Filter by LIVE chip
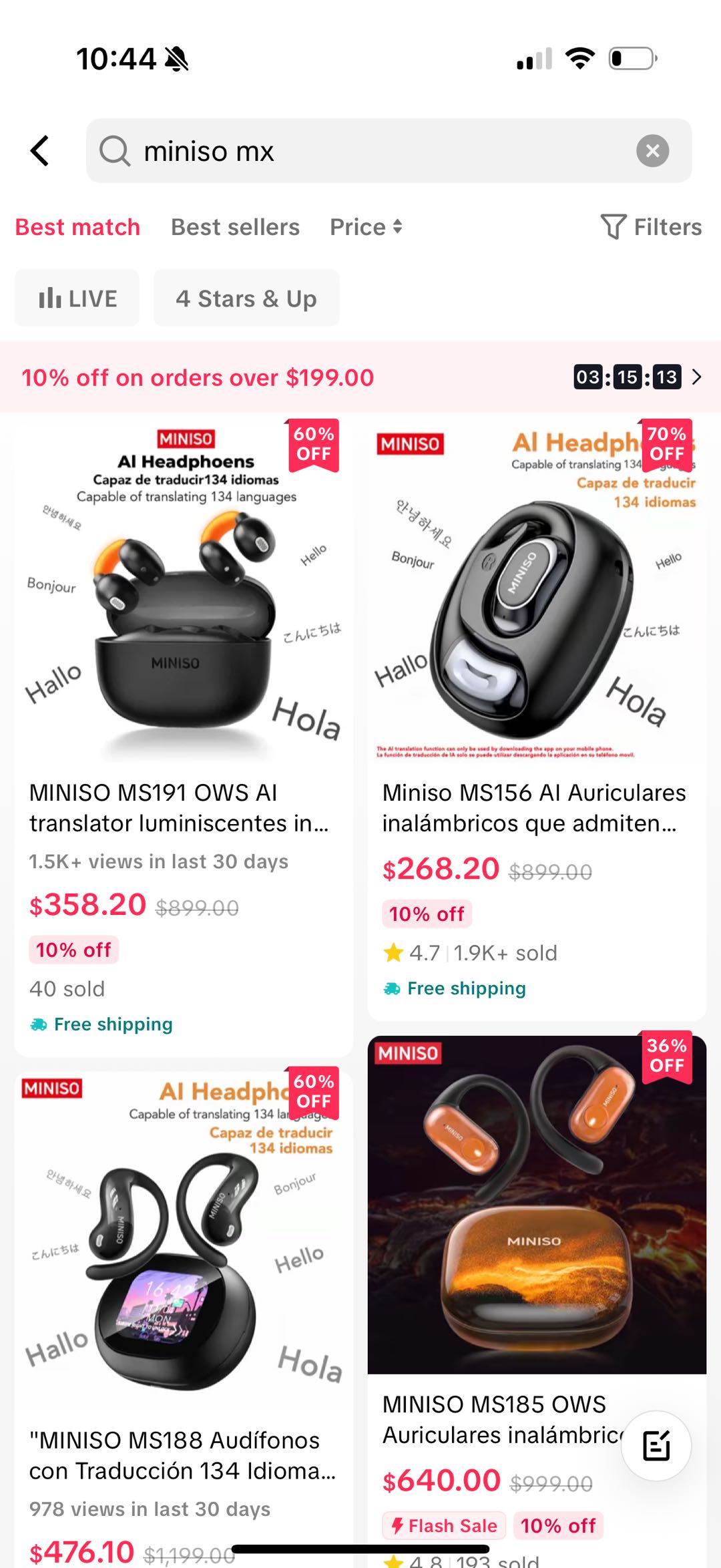Screen dimensions: 721x1568 77,298
